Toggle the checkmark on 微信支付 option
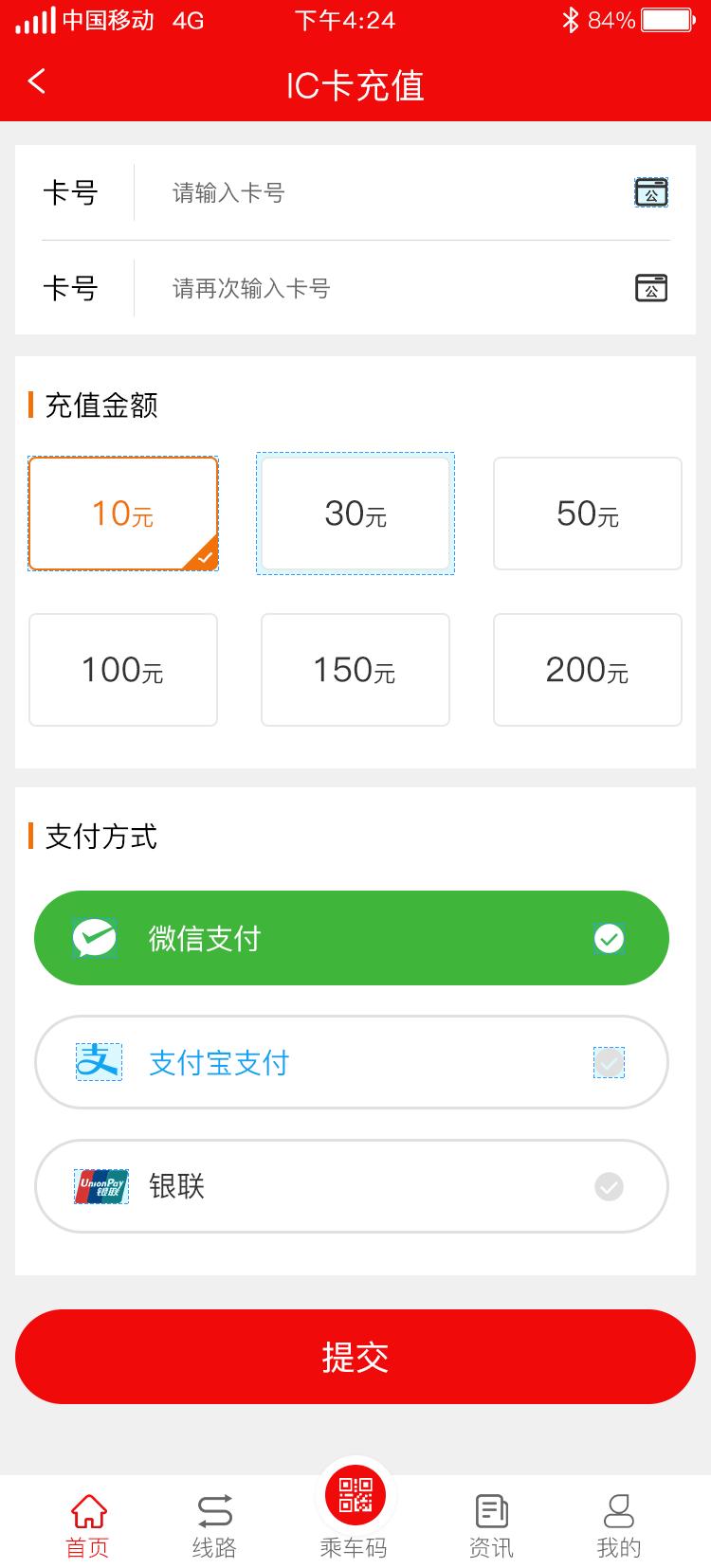This screenshot has width=711, height=1568. coord(609,938)
